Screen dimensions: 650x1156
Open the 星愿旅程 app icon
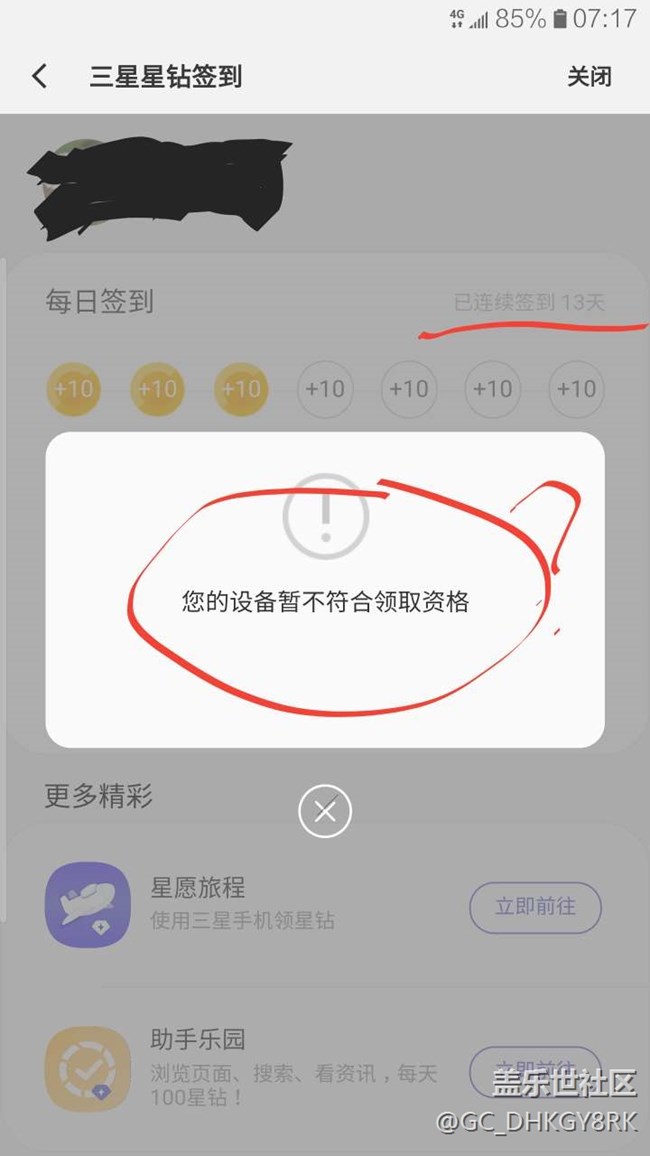coord(88,906)
